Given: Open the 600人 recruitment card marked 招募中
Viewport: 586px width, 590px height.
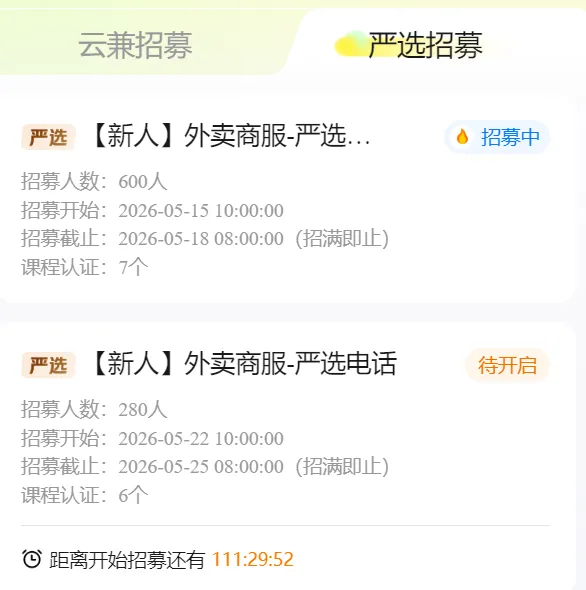Looking at the screenshot, I should point(287,199).
